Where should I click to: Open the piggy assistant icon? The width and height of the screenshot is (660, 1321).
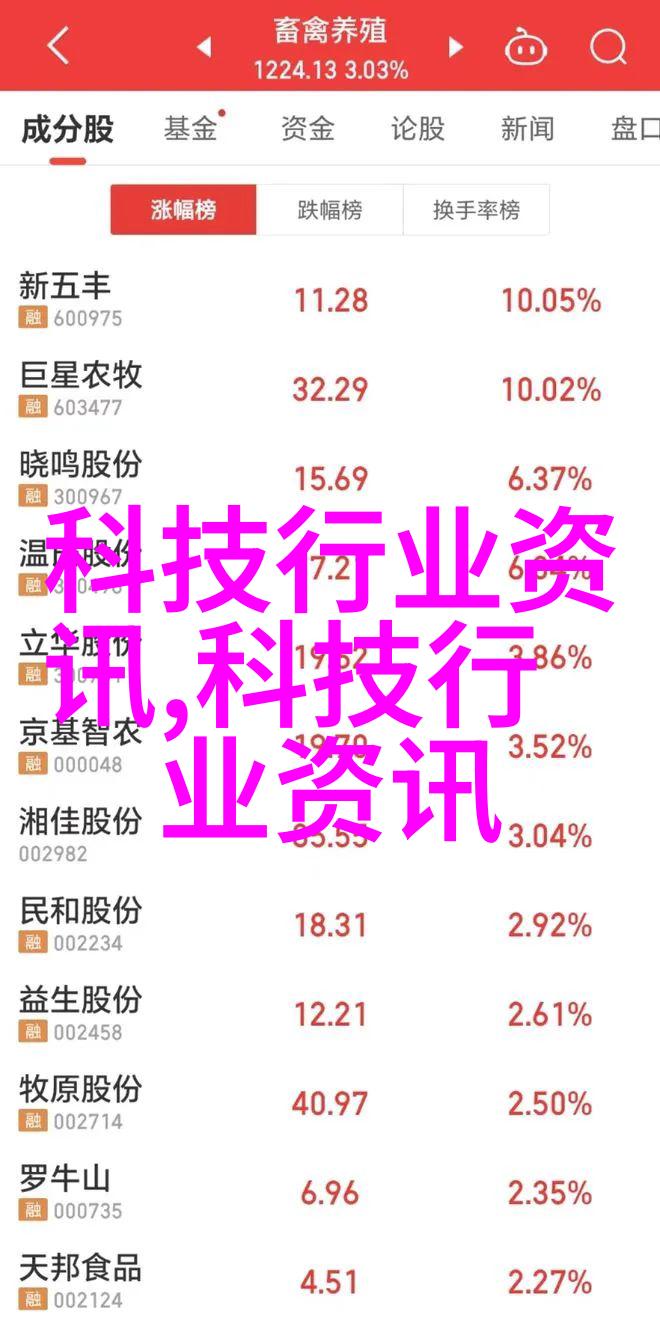[525, 46]
